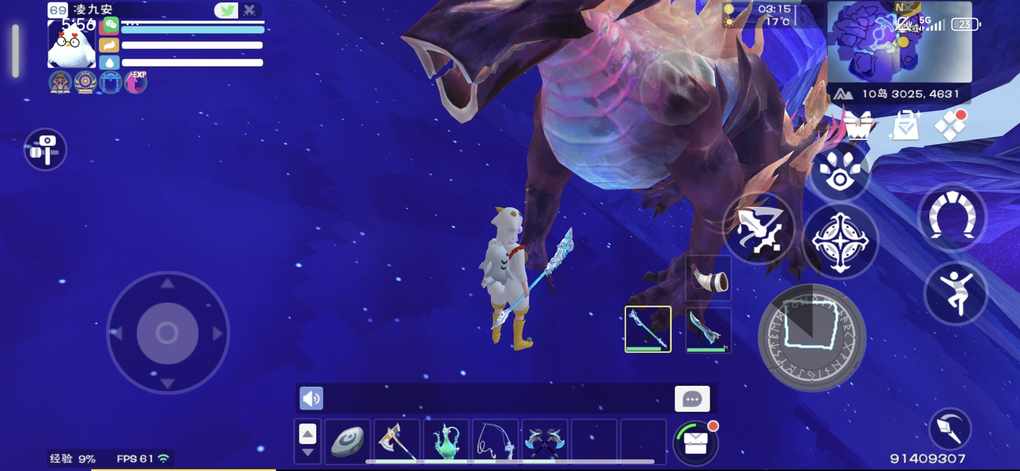Tap the crescent dodge button
Viewport: 1020px width, 471px height.
coord(950,429)
